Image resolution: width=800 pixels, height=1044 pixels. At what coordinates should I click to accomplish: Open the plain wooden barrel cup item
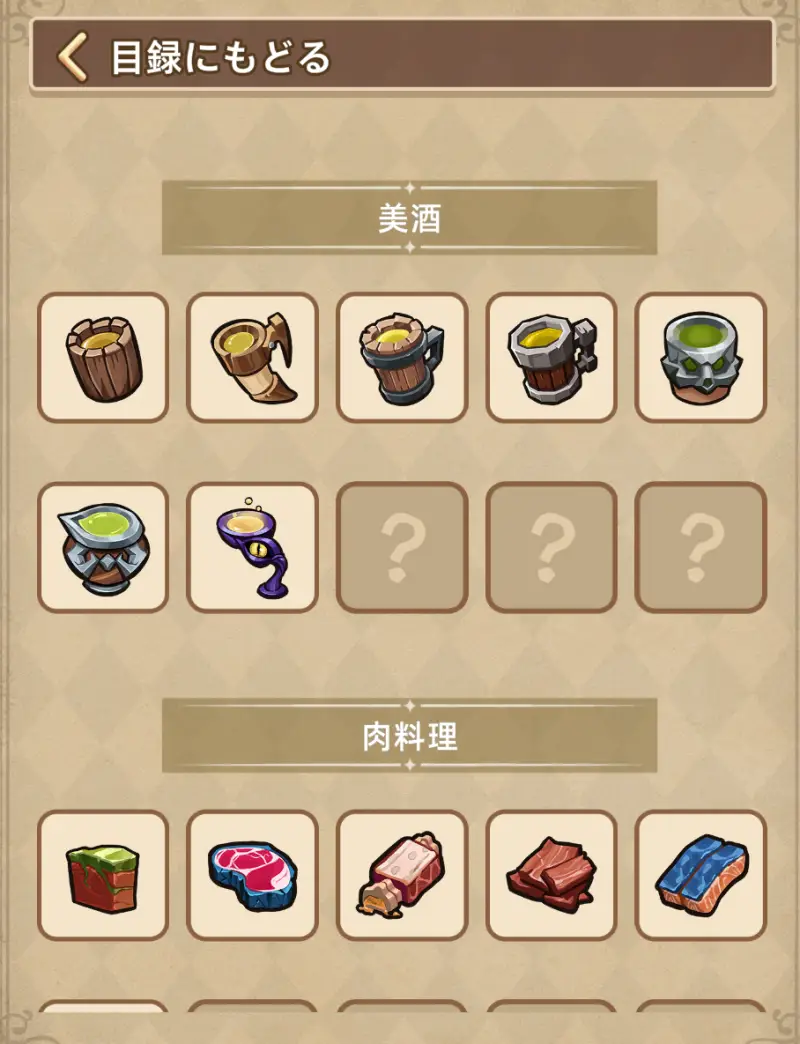103,357
